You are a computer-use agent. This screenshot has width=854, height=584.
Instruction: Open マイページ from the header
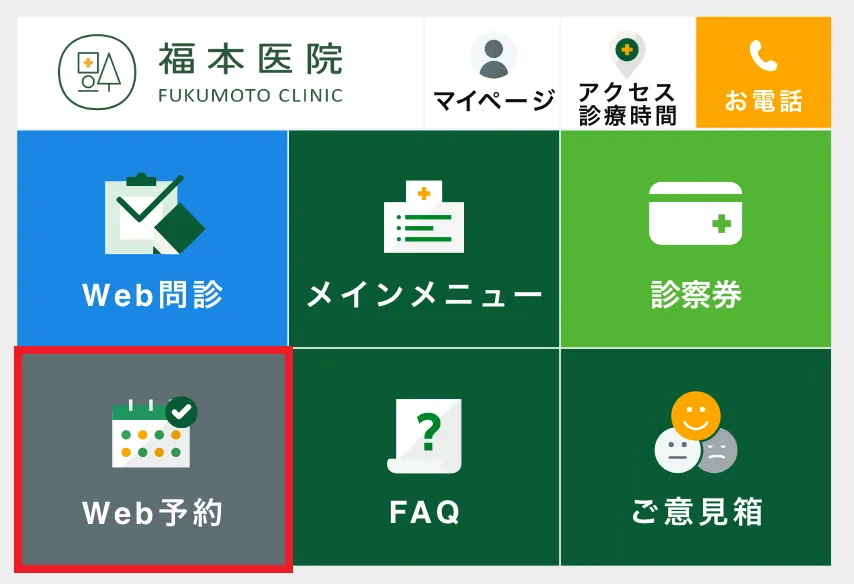[493, 73]
